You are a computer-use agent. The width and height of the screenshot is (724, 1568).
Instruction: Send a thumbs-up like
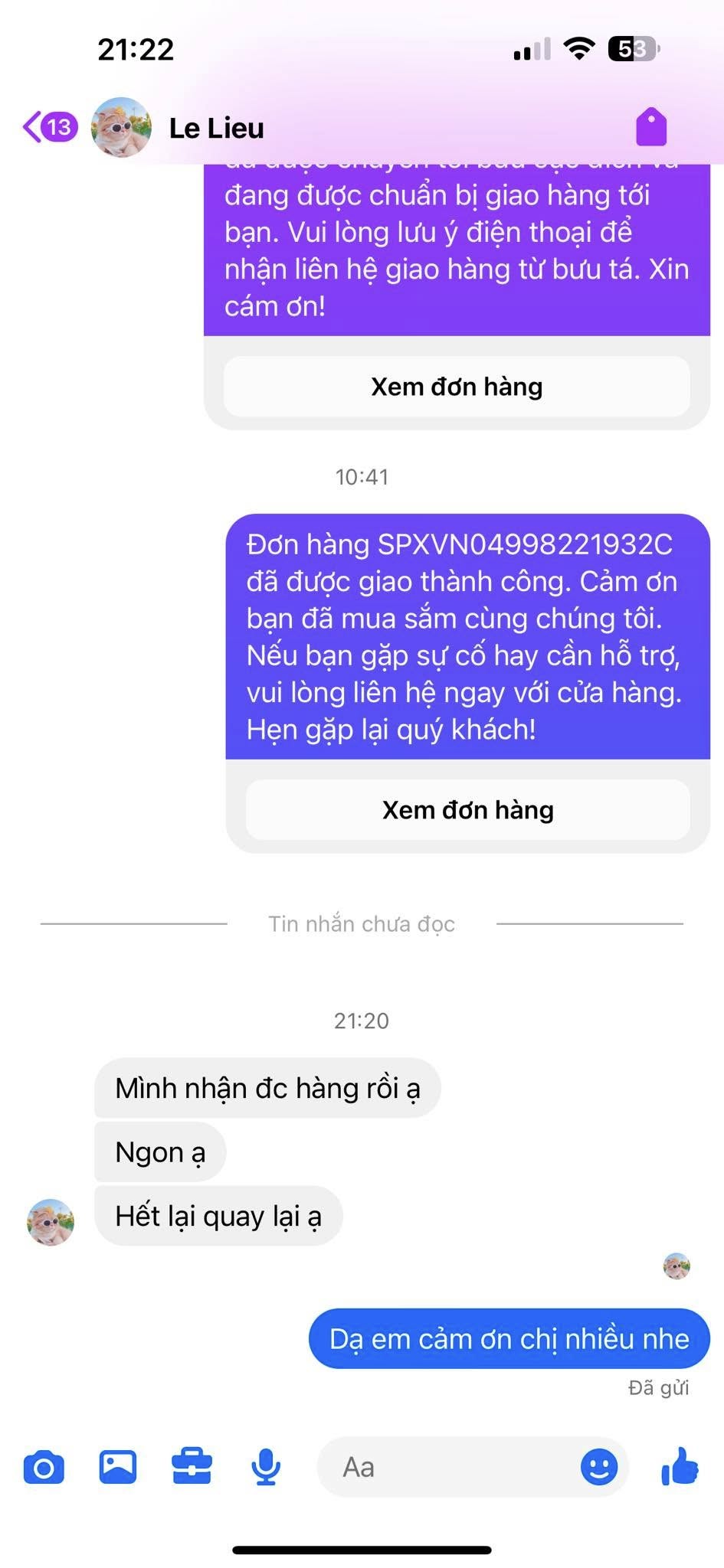coord(680,1466)
